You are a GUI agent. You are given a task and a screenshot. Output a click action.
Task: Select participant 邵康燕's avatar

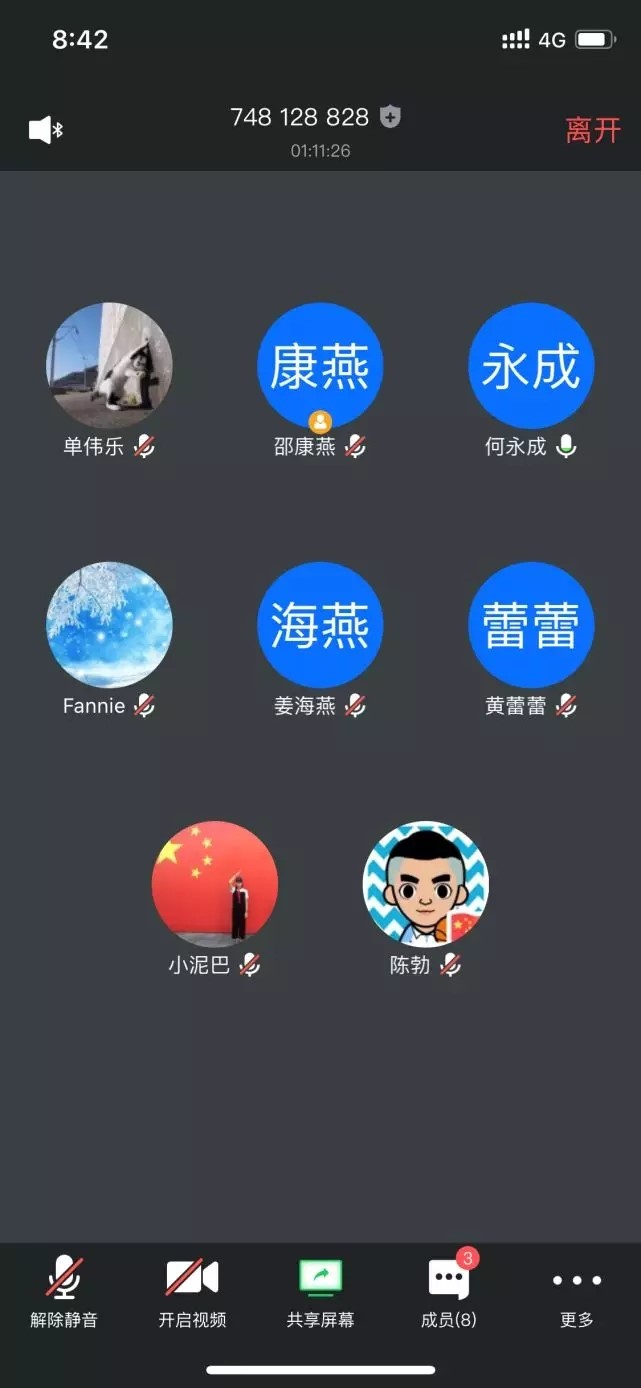coord(320,366)
